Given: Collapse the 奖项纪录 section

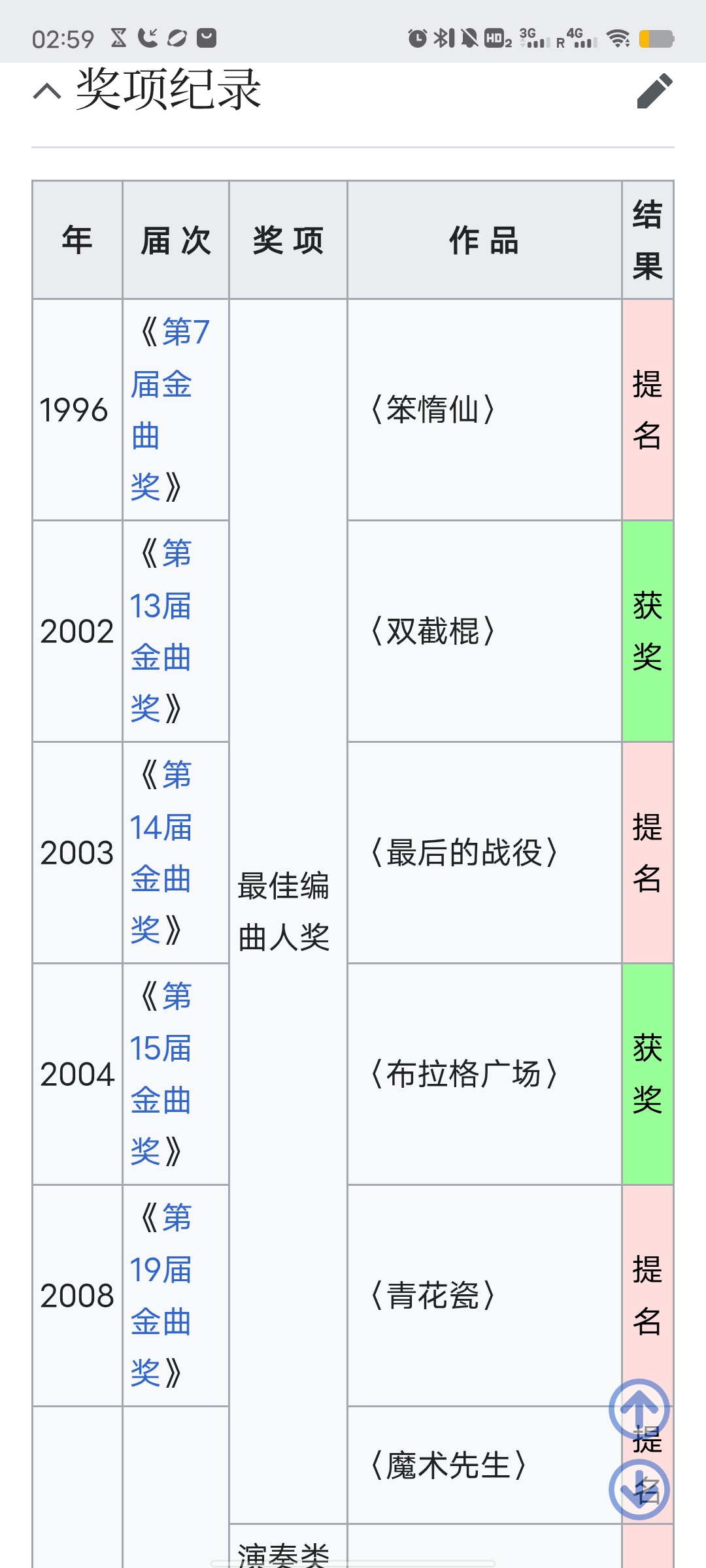Looking at the screenshot, I should [47, 91].
